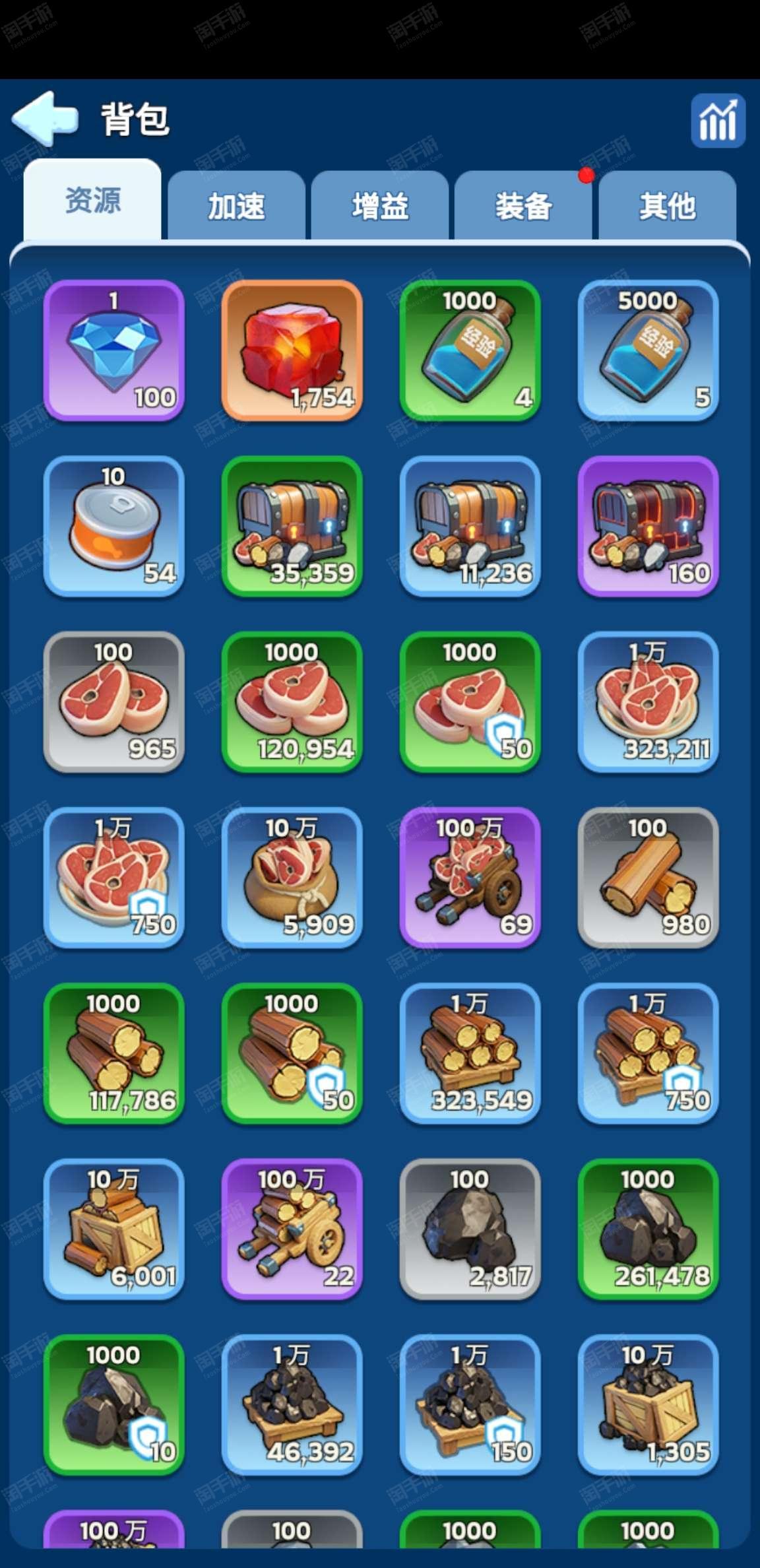Select the 1000 coal item showing 261,478

(x=648, y=1229)
